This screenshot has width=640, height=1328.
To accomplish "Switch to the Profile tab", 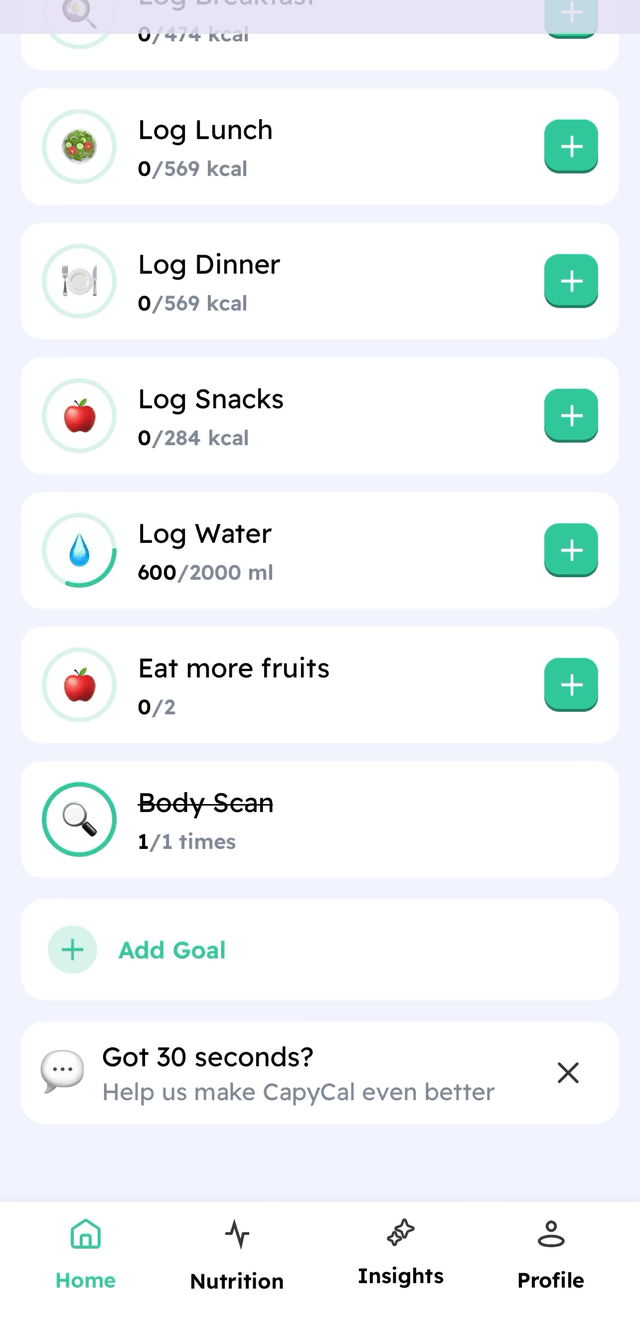I will [551, 1255].
